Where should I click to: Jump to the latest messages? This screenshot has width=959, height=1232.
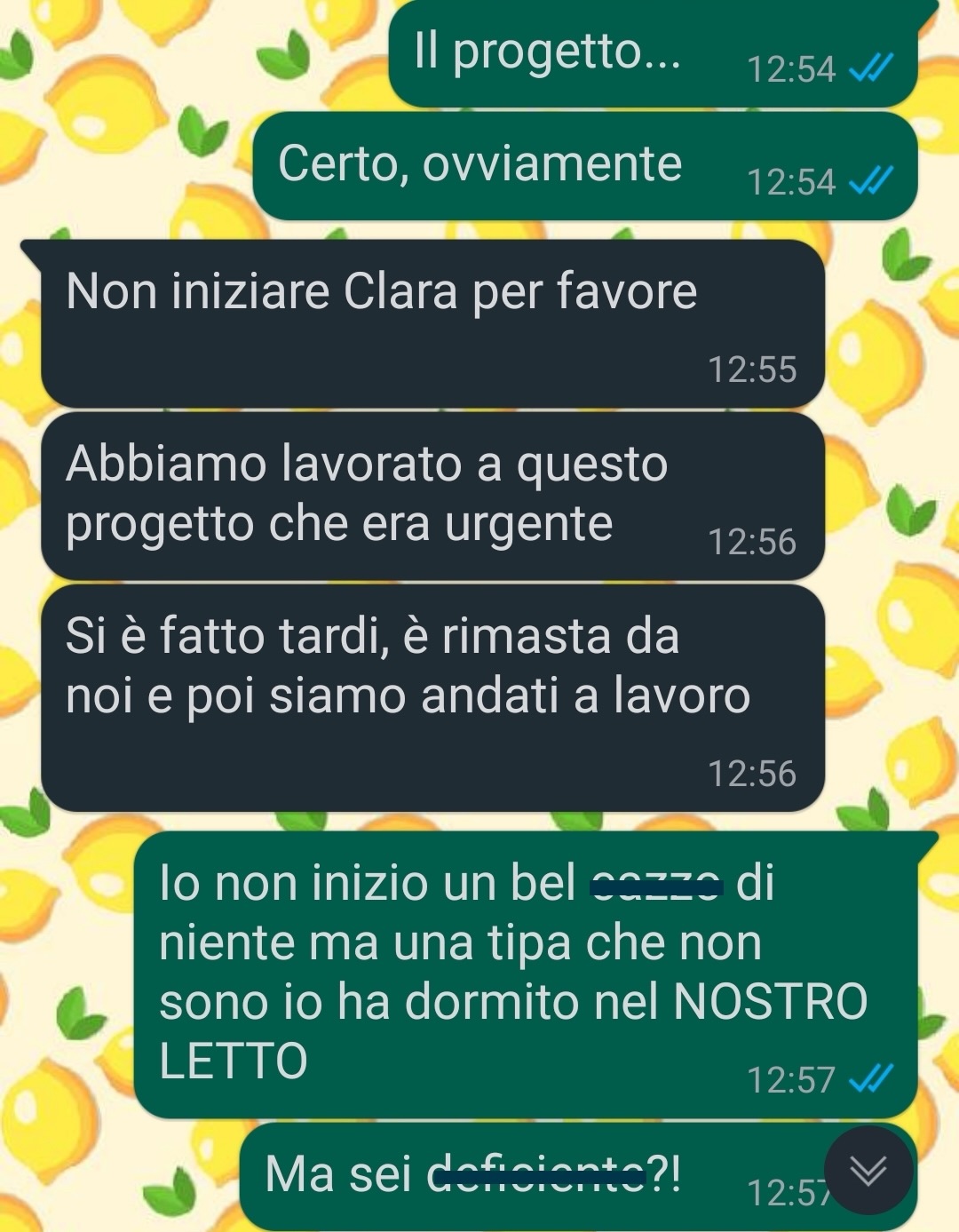pyautogui.click(x=868, y=1171)
